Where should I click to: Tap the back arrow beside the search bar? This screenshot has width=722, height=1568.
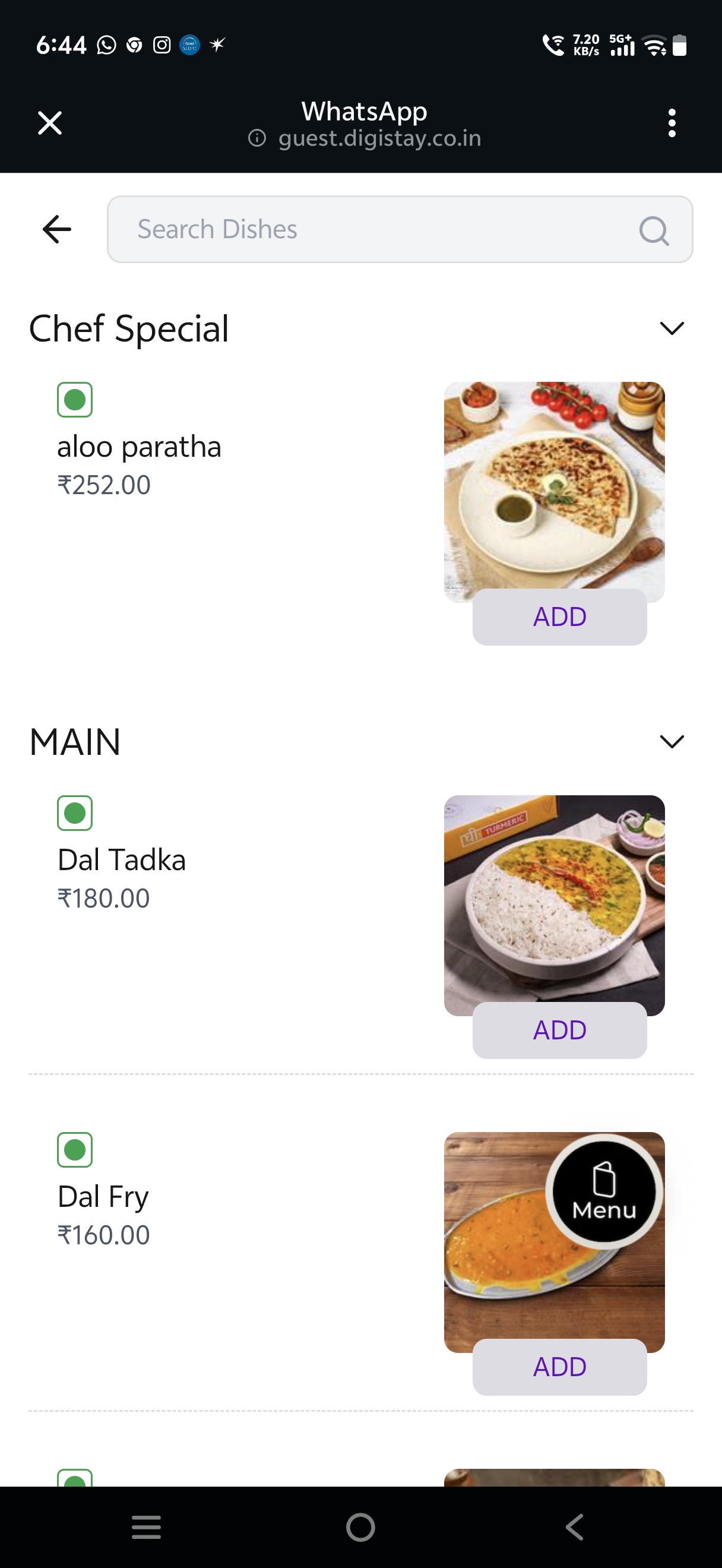(x=55, y=229)
